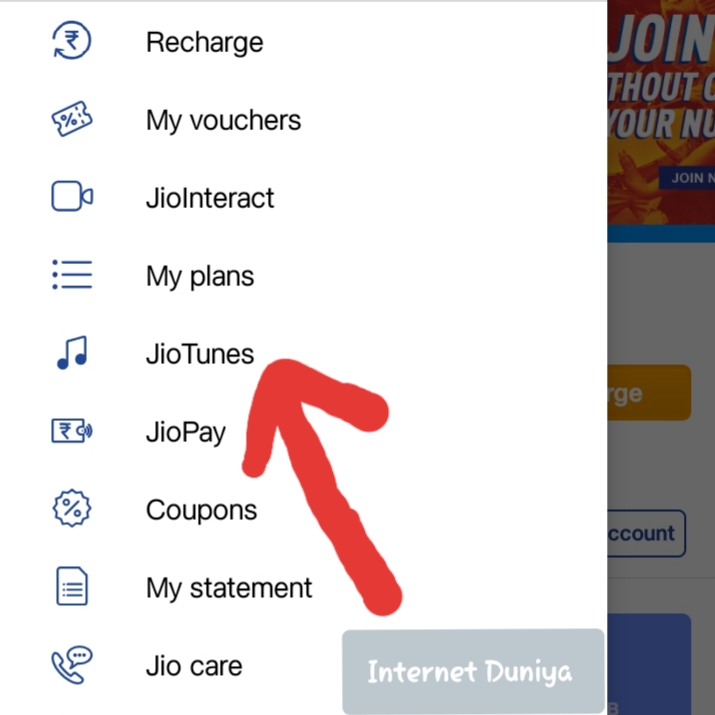Image resolution: width=715 pixels, height=715 pixels.
Task: Open JioTunes
Action: tap(199, 354)
